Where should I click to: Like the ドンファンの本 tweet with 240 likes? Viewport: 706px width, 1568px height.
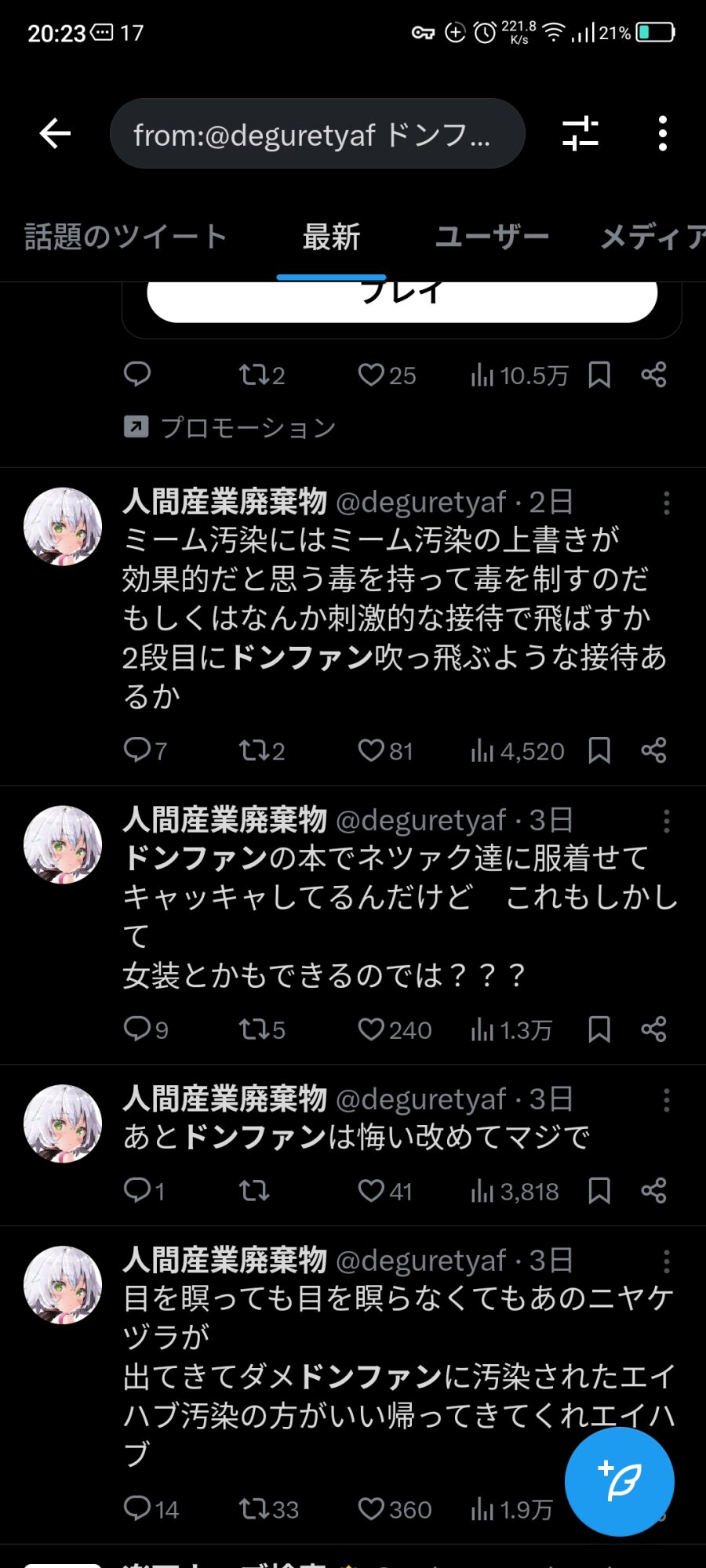pos(371,1029)
